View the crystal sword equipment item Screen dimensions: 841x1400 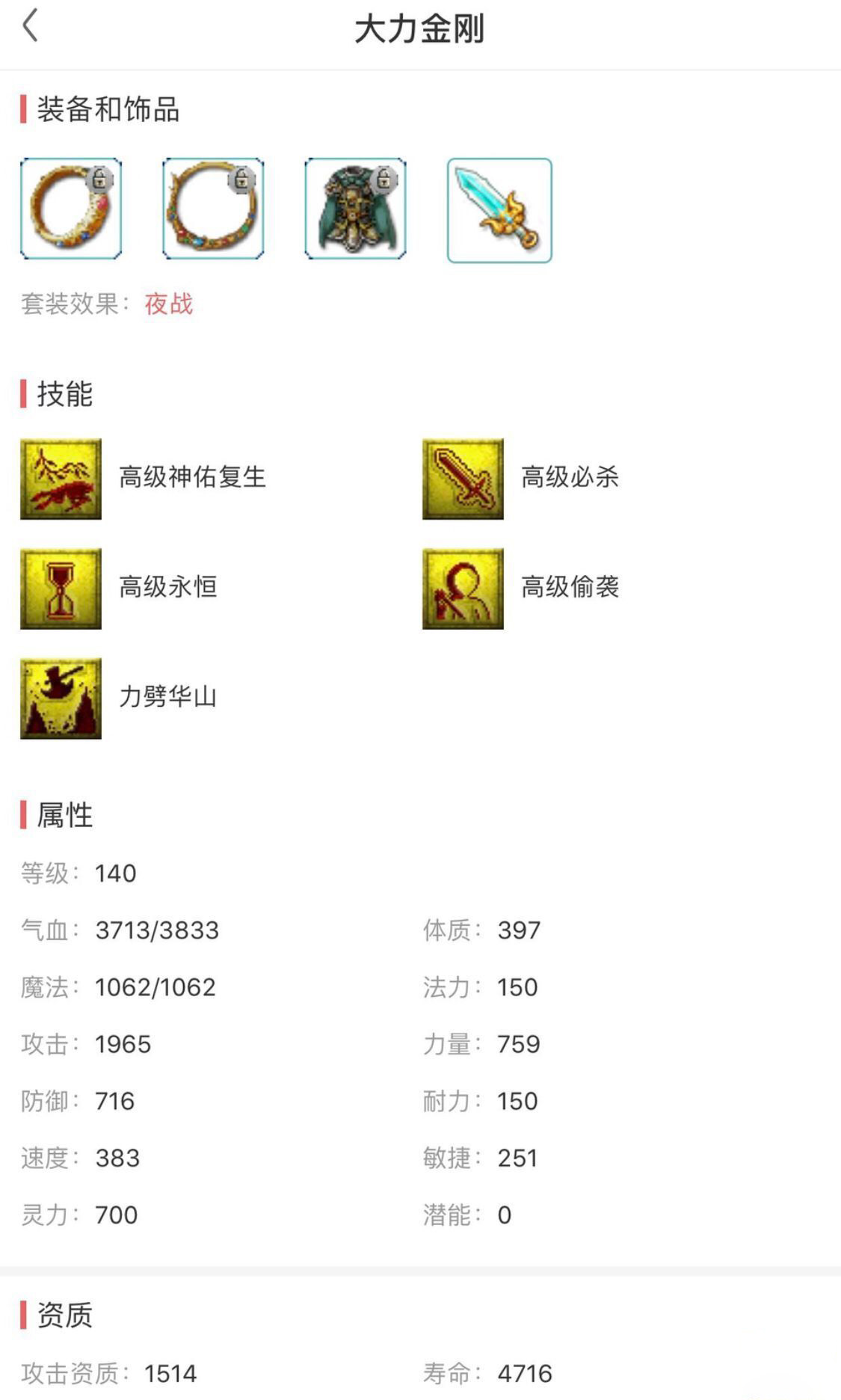[499, 210]
